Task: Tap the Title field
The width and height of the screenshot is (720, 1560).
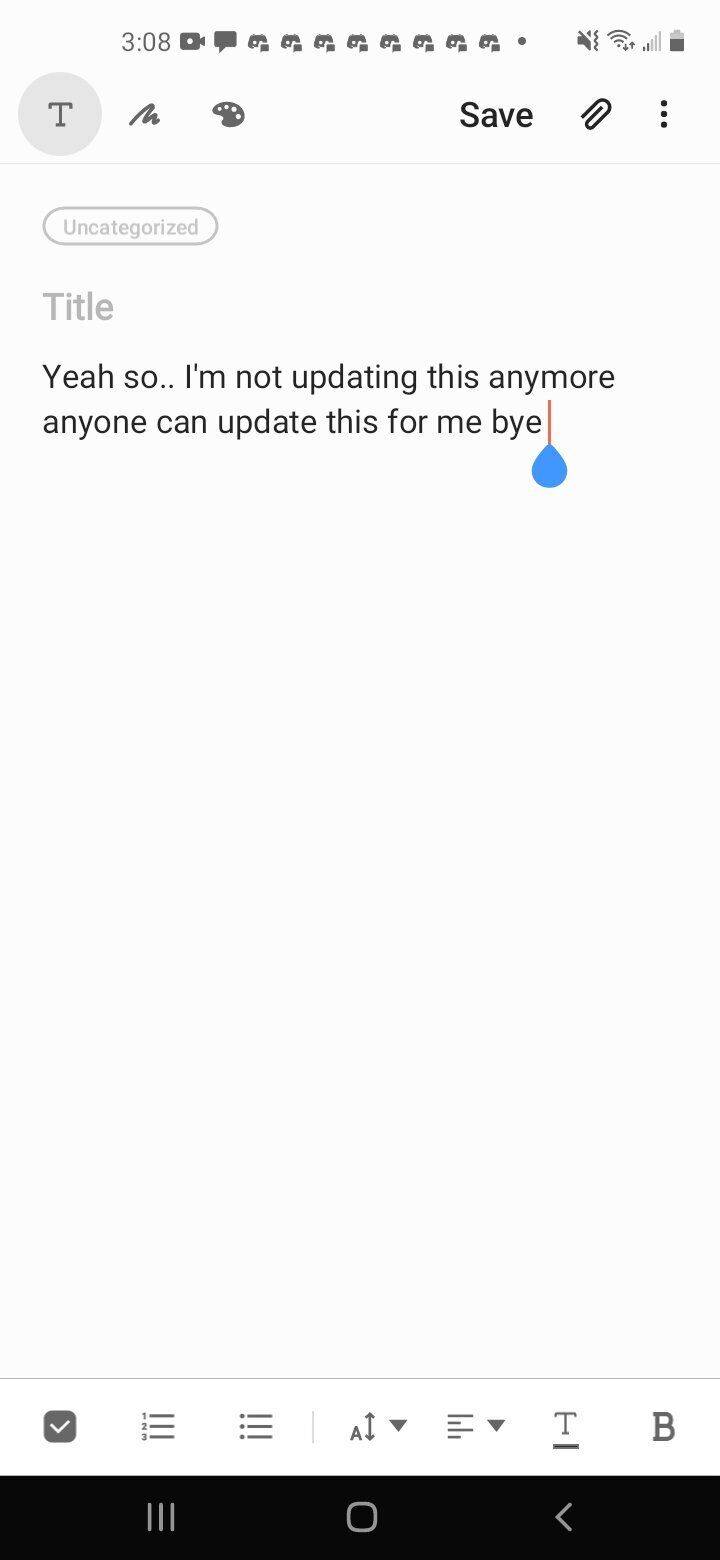Action: pyautogui.click(x=78, y=307)
